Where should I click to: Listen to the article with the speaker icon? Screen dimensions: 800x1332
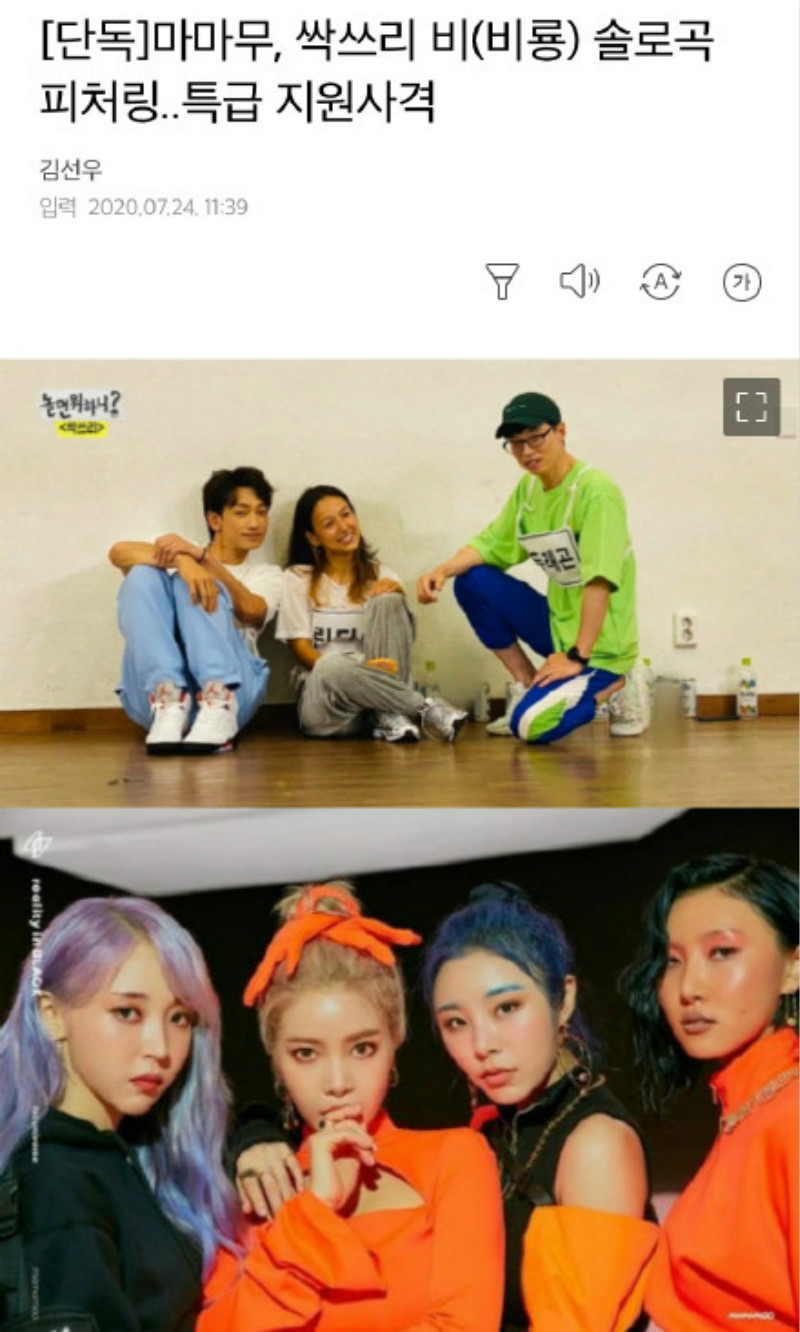579,282
